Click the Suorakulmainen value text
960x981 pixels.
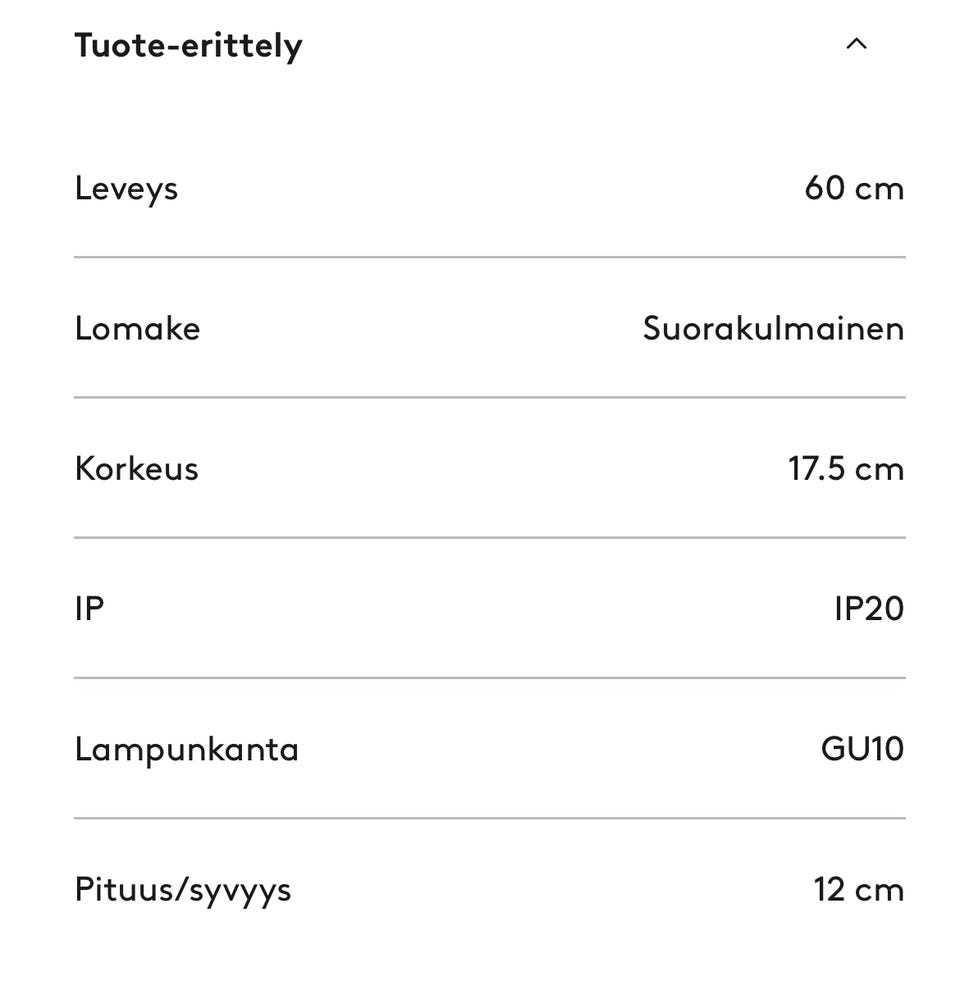[x=773, y=328]
